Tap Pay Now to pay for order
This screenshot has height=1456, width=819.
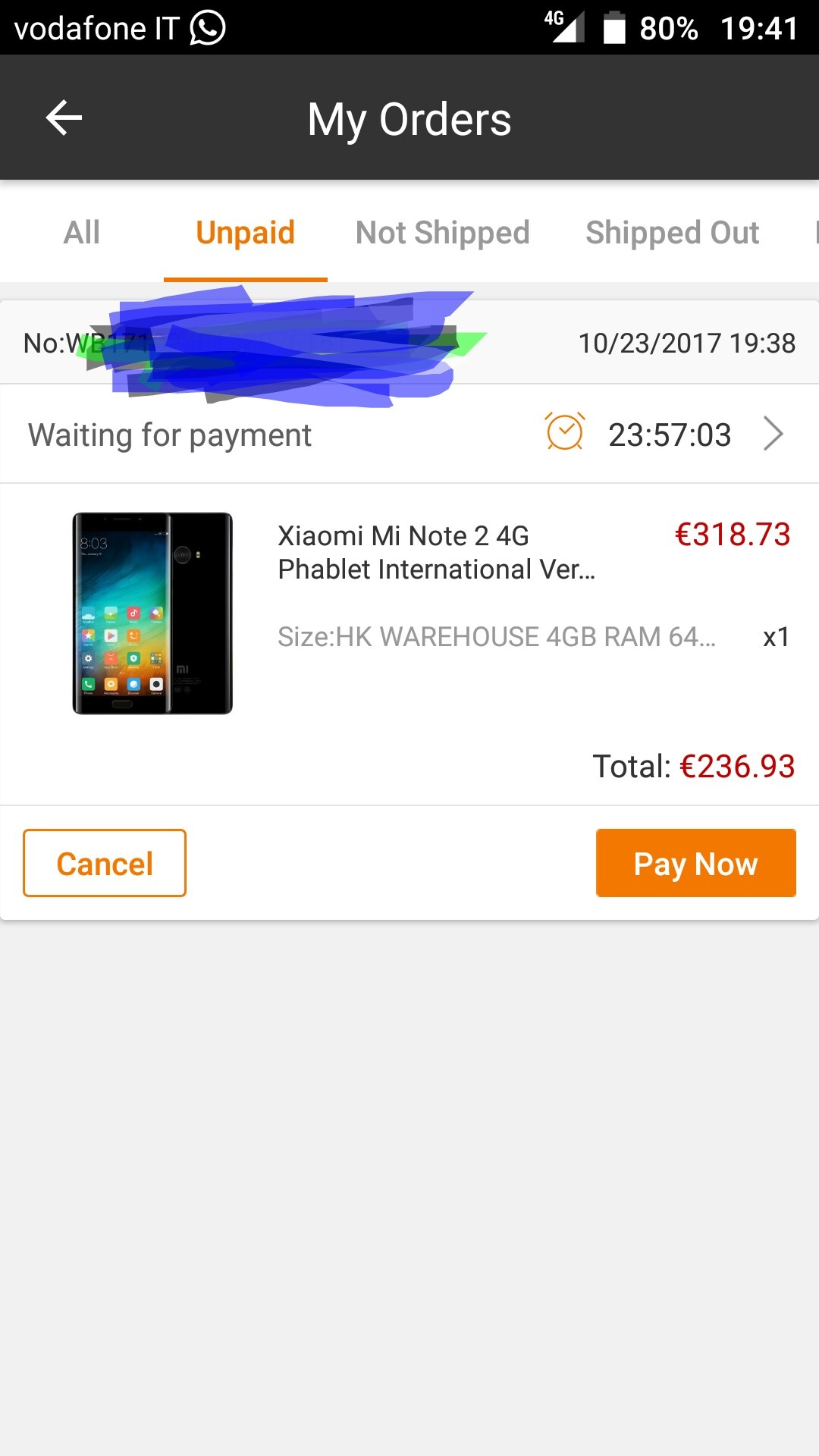696,863
